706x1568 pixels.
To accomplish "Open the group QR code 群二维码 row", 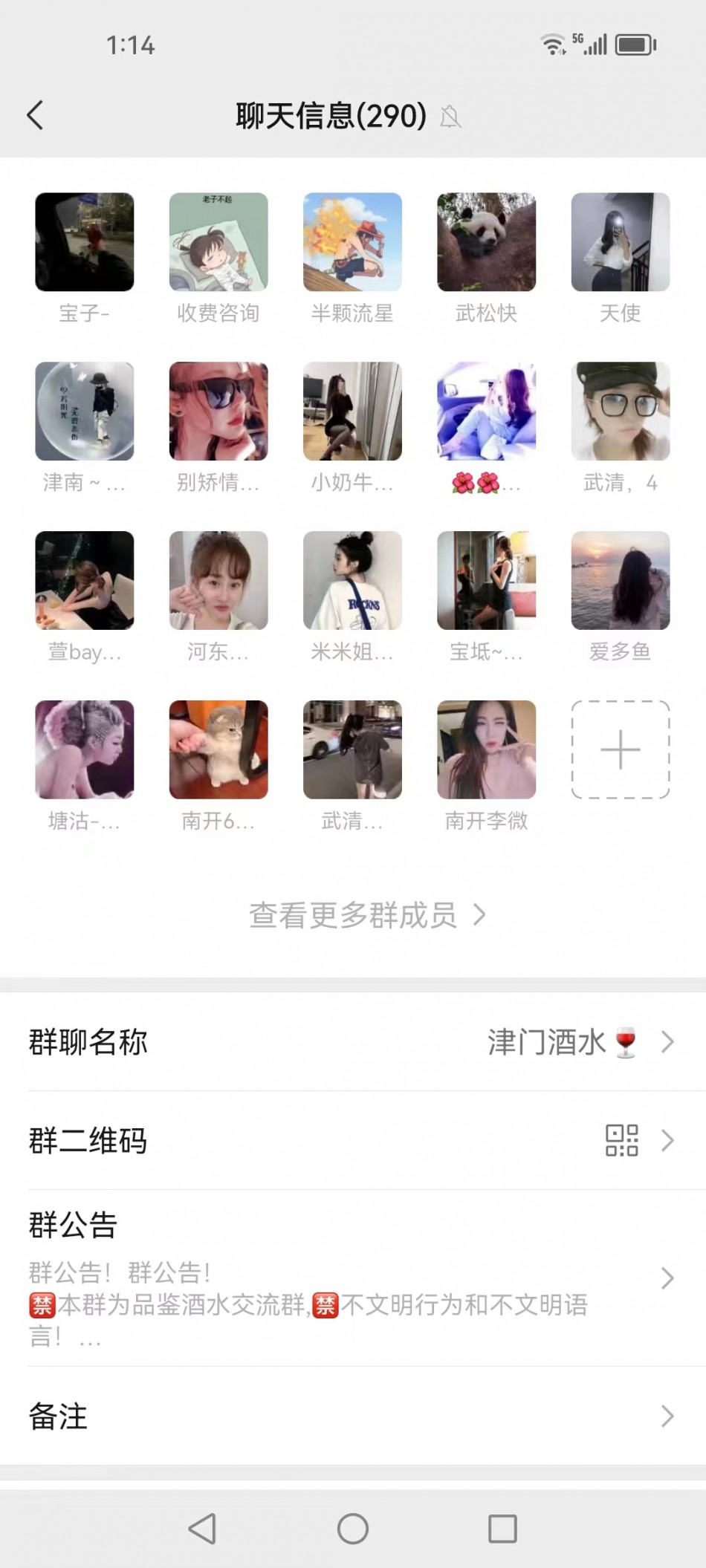I will coord(353,1140).
